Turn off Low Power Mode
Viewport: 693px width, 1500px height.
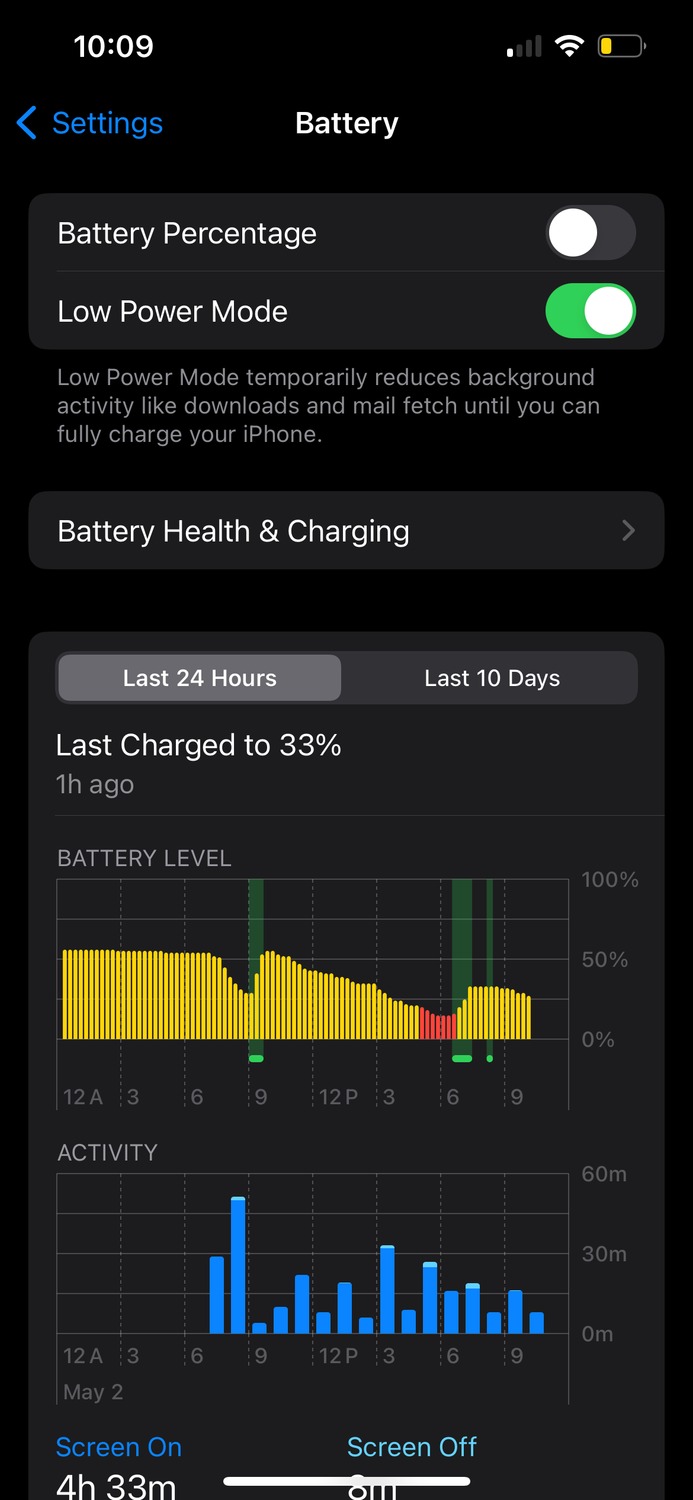pos(590,311)
